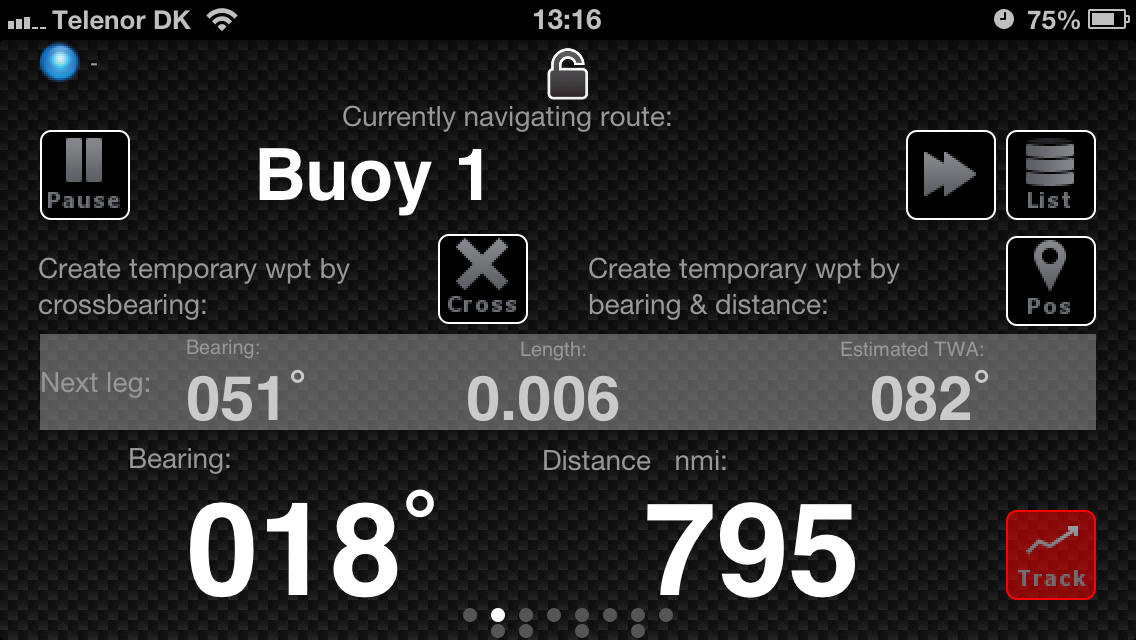
Task: Skip forward to the next waypoint
Action: point(950,175)
